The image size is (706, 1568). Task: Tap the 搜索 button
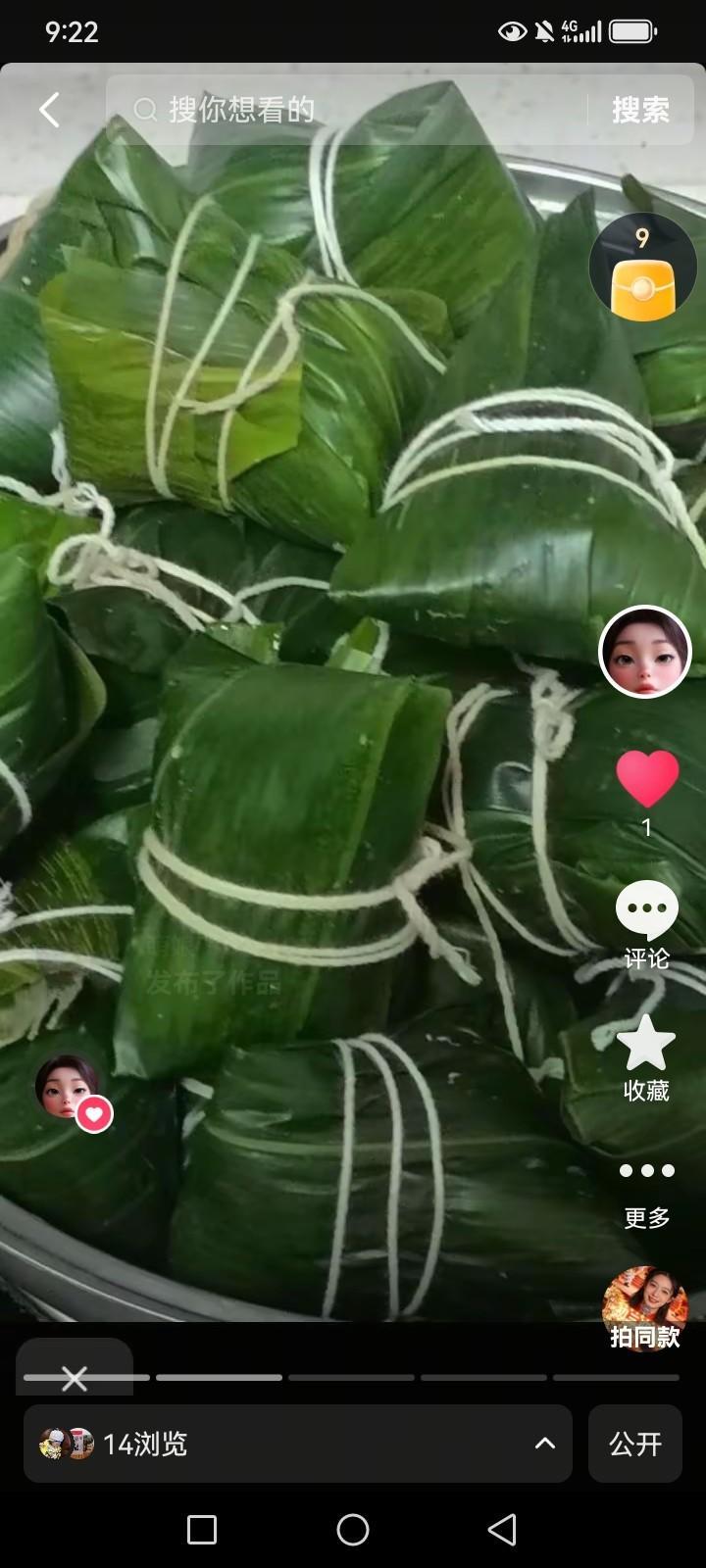(x=640, y=110)
